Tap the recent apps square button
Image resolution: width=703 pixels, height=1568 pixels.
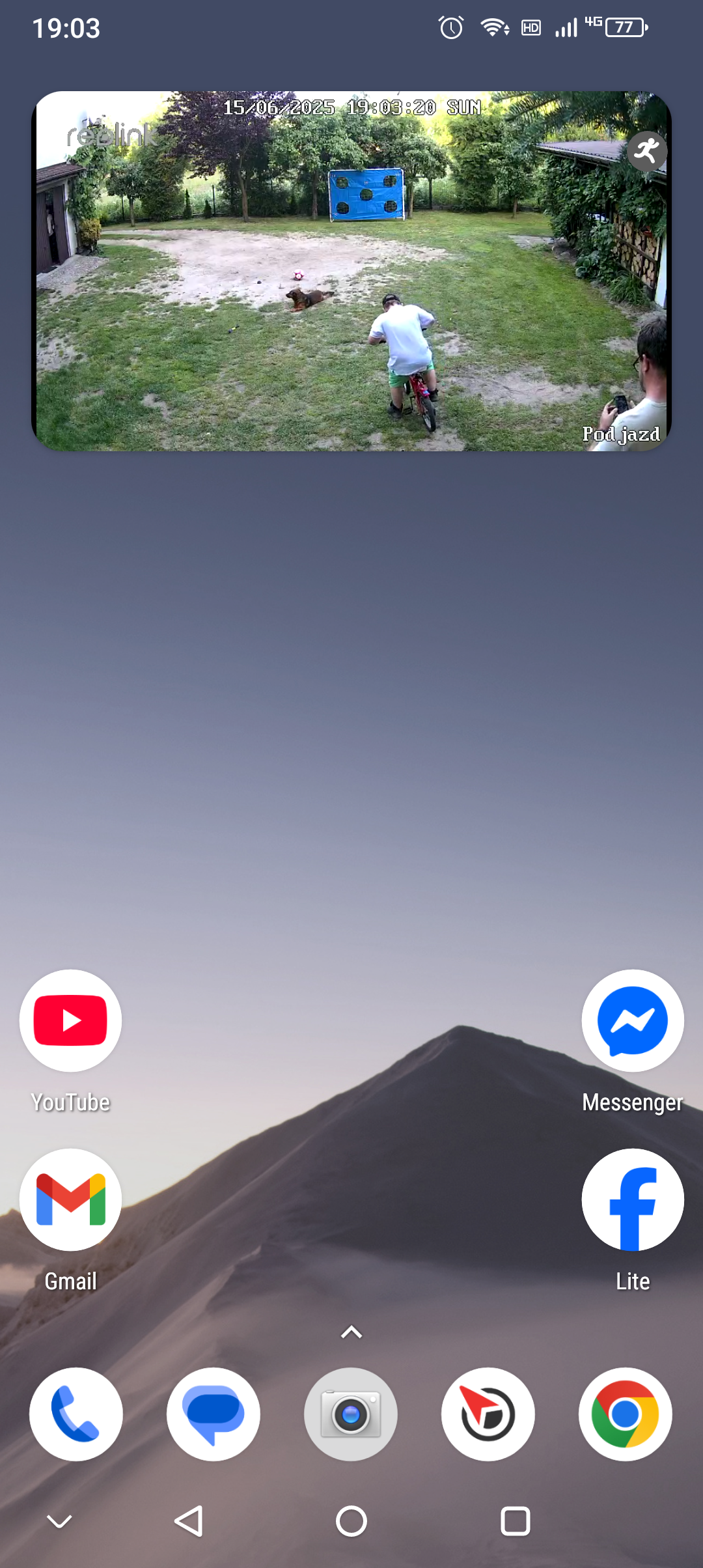pos(515,1522)
